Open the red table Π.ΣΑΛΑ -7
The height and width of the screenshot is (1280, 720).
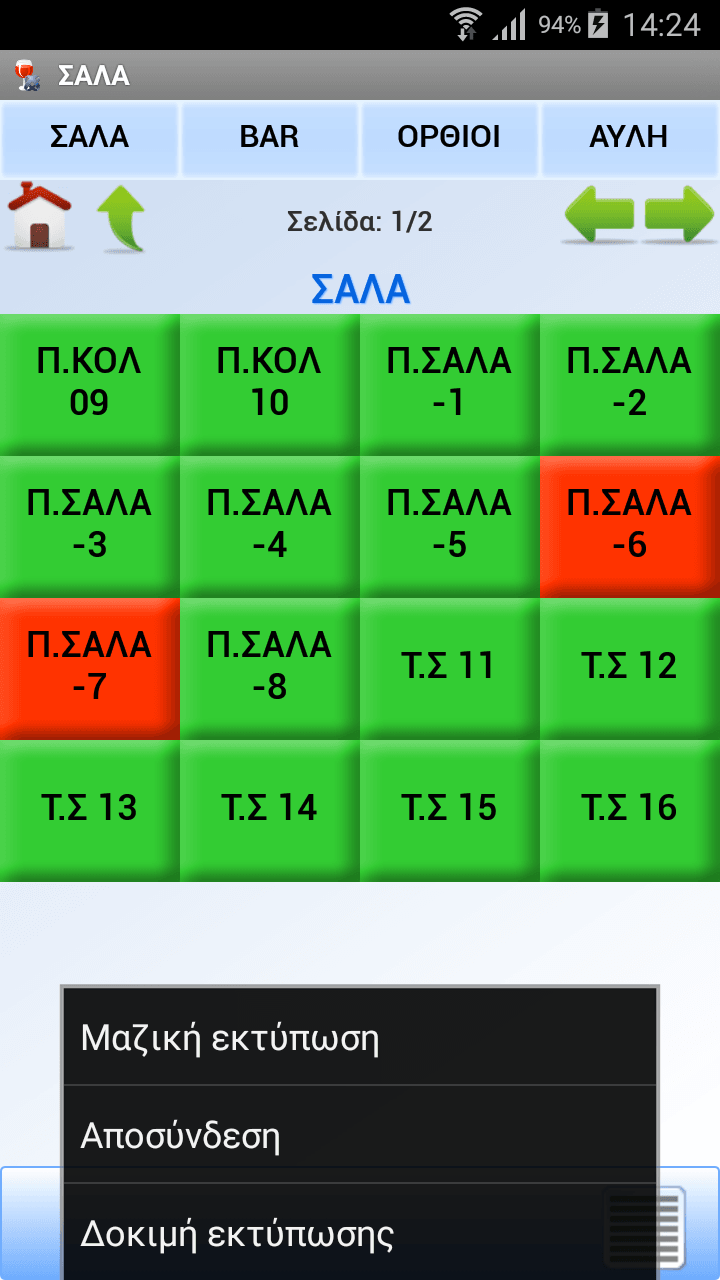click(x=89, y=667)
